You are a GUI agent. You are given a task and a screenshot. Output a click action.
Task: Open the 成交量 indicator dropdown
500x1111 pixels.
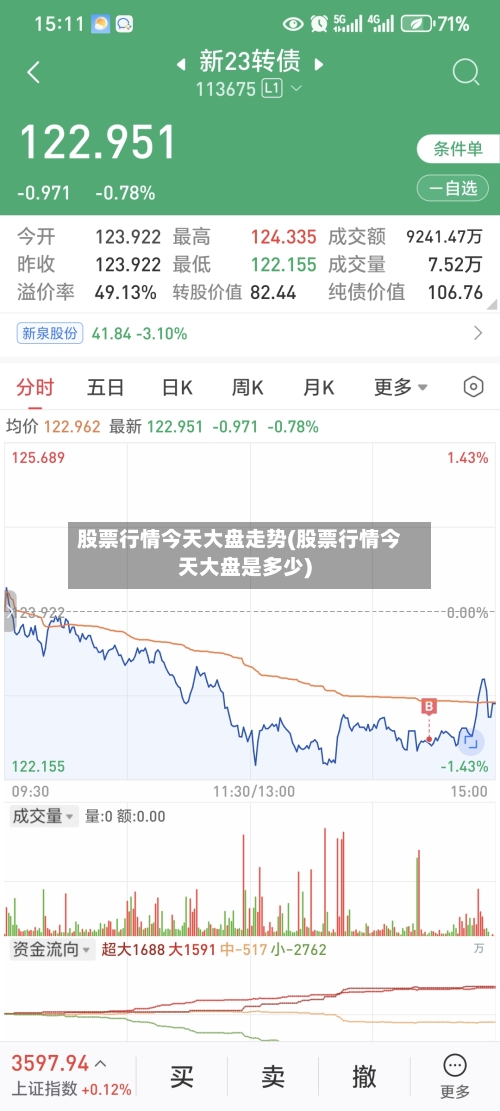pos(43,816)
